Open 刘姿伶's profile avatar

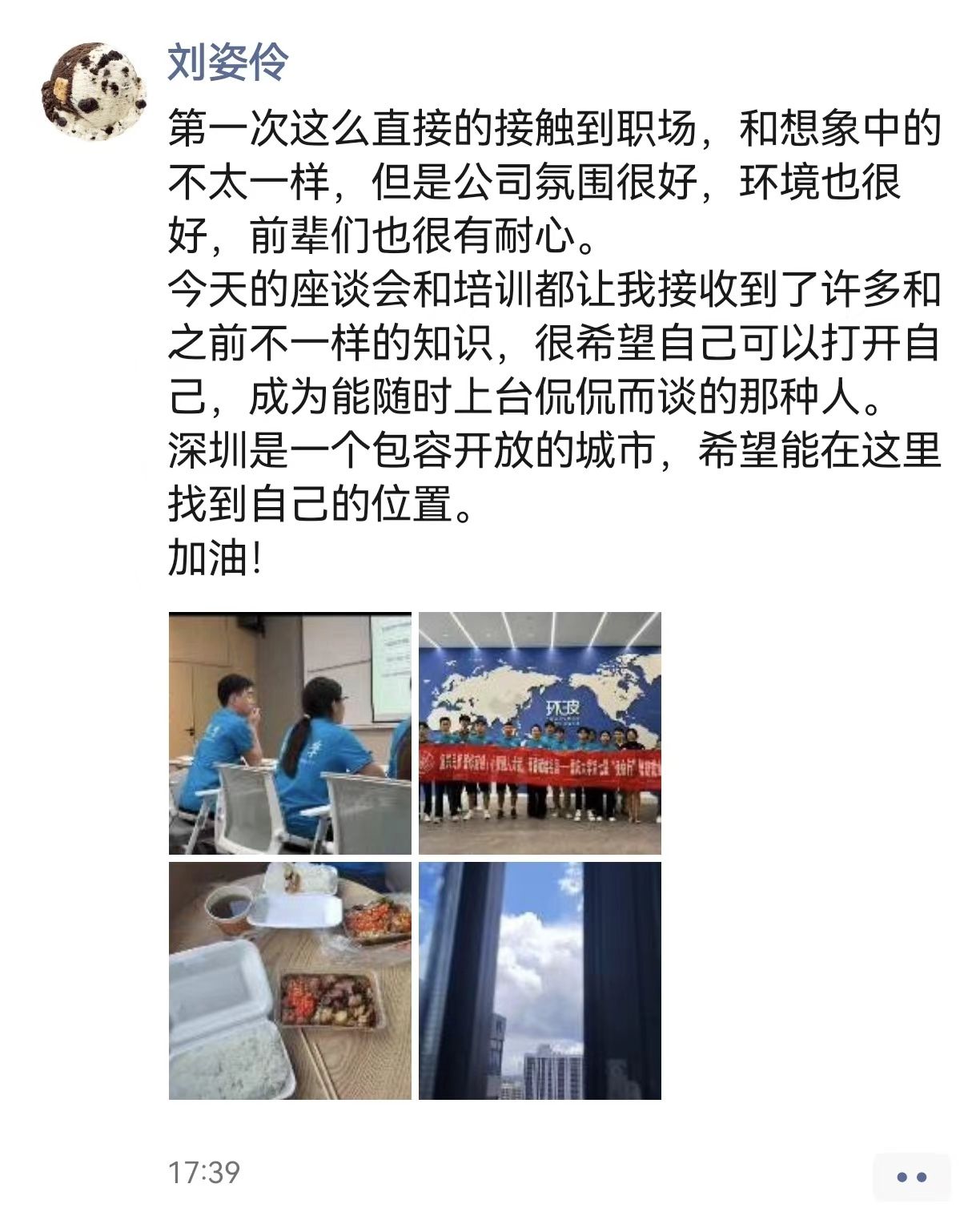click(x=94, y=92)
